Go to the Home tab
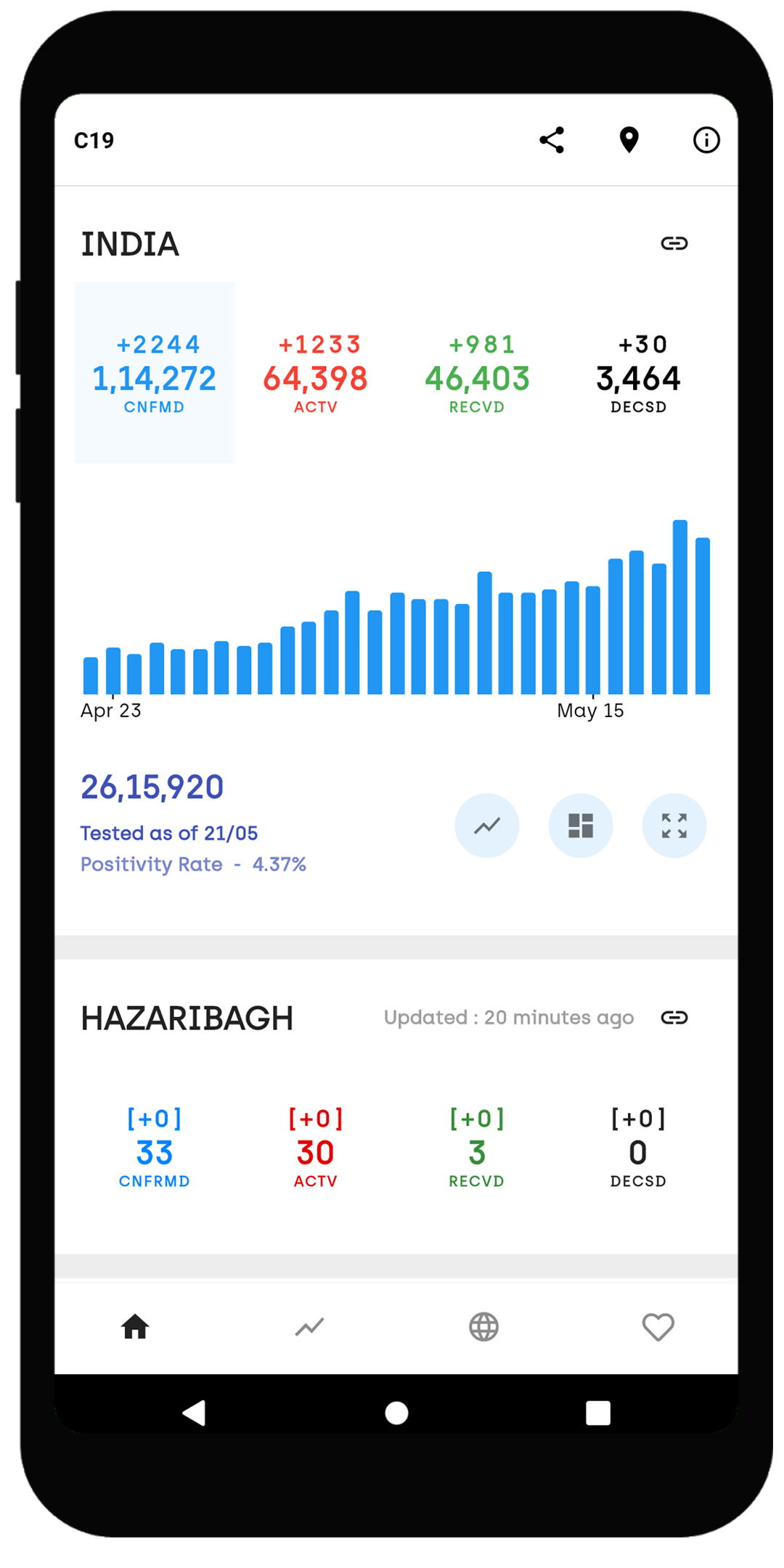This screenshot has height=1568, width=784. [x=135, y=1327]
